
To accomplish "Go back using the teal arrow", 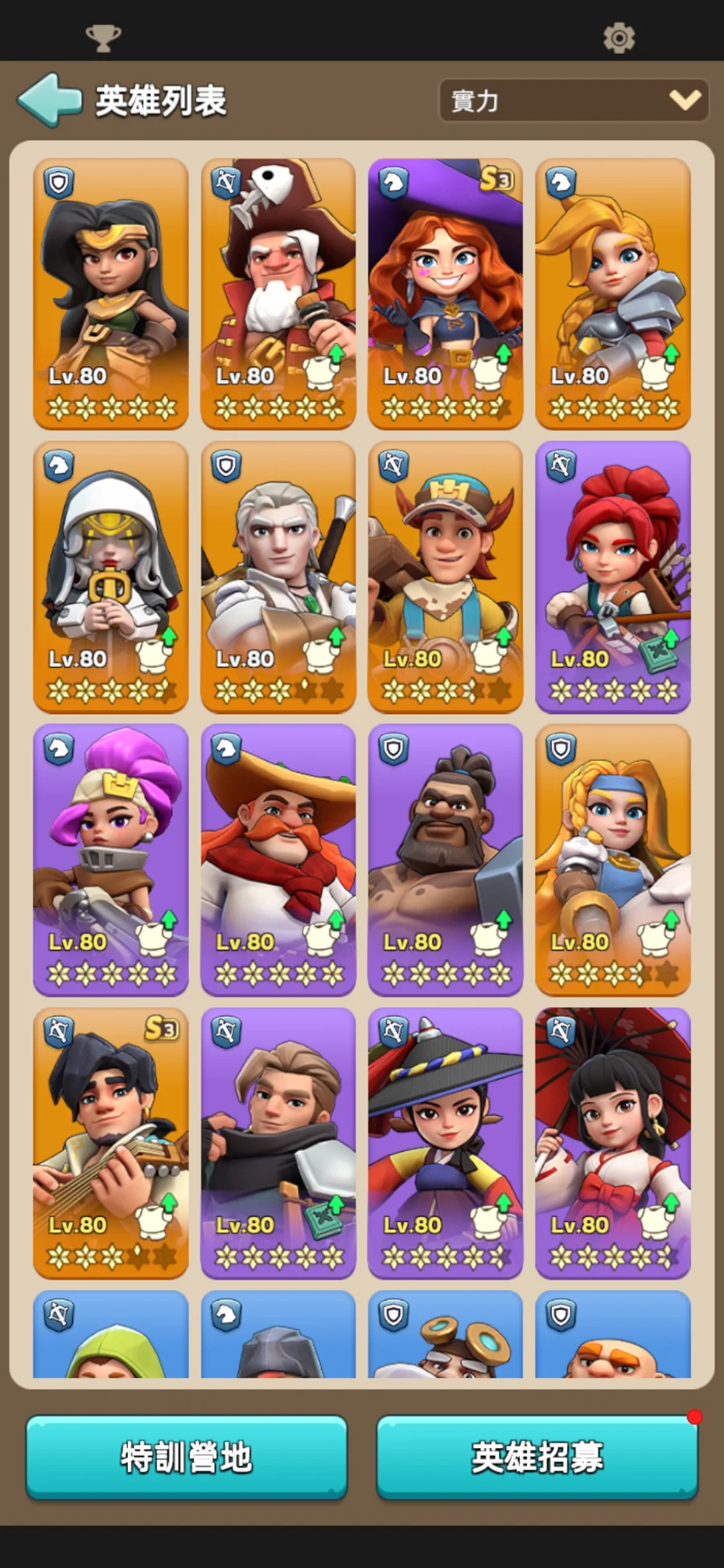I will pos(50,100).
